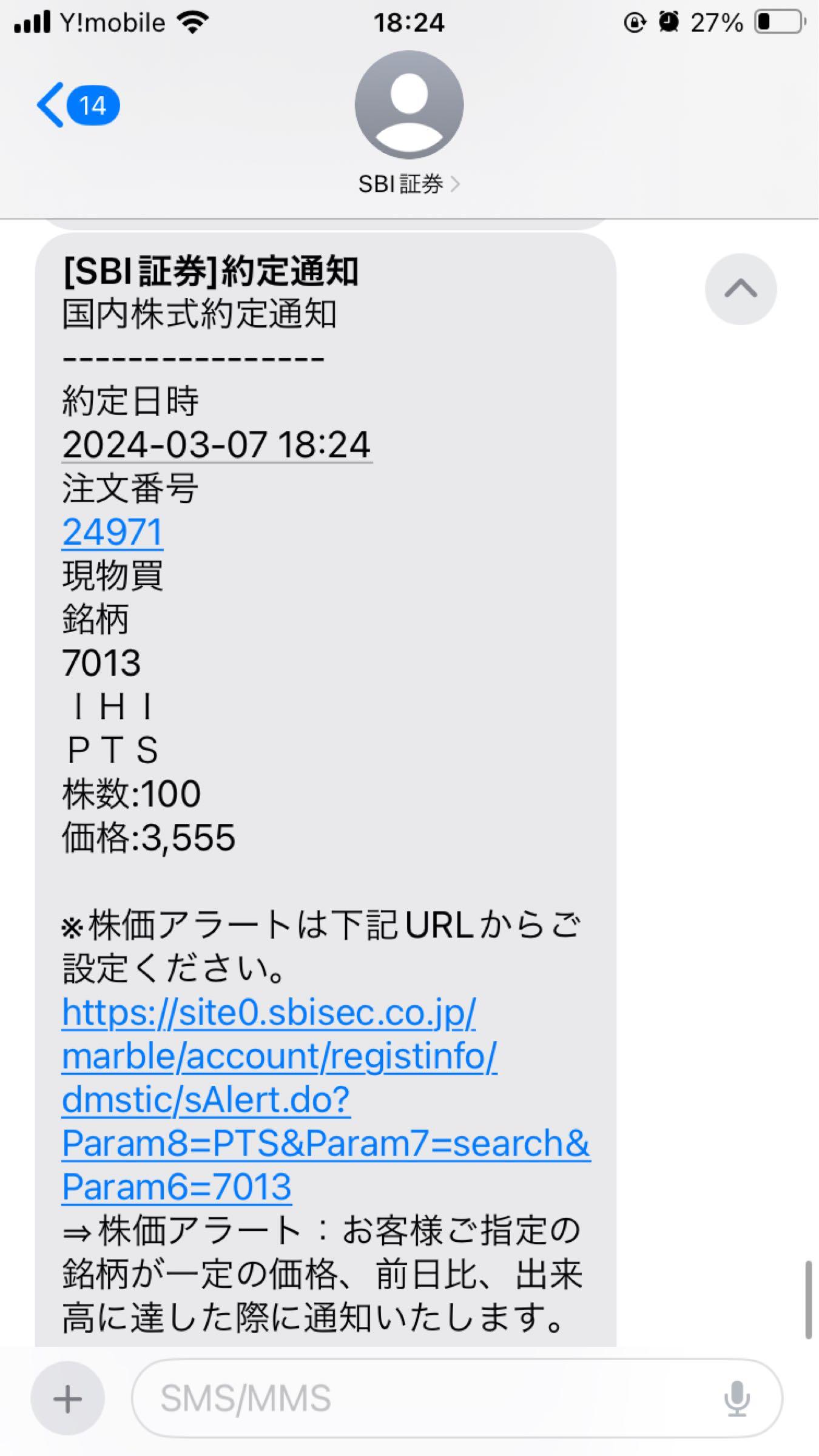Focus the SMS/MMS message field
The width and height of the screenshot is (819, 1456).
pos(425,1398)
